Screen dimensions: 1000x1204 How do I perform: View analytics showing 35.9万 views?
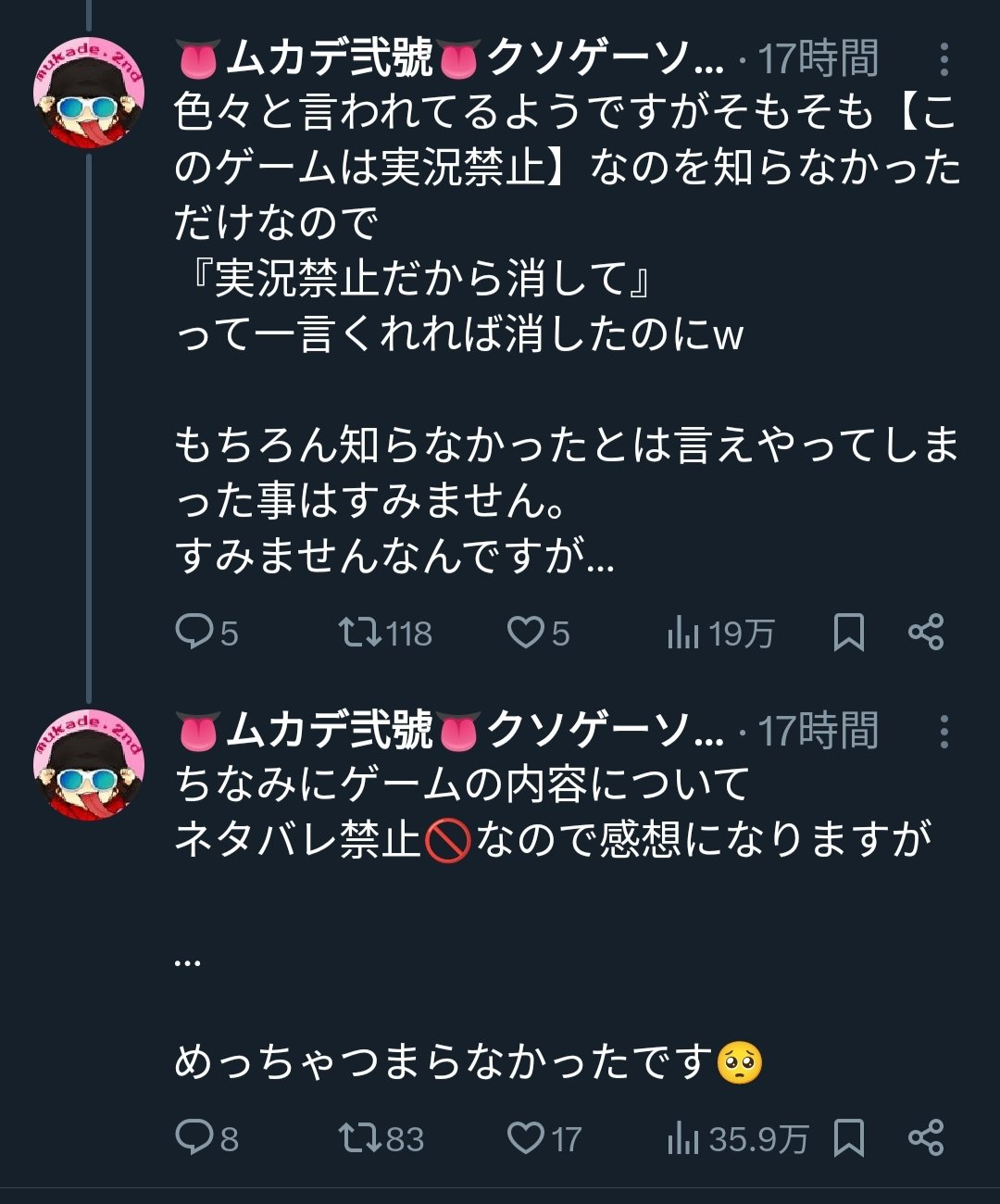683,1139
